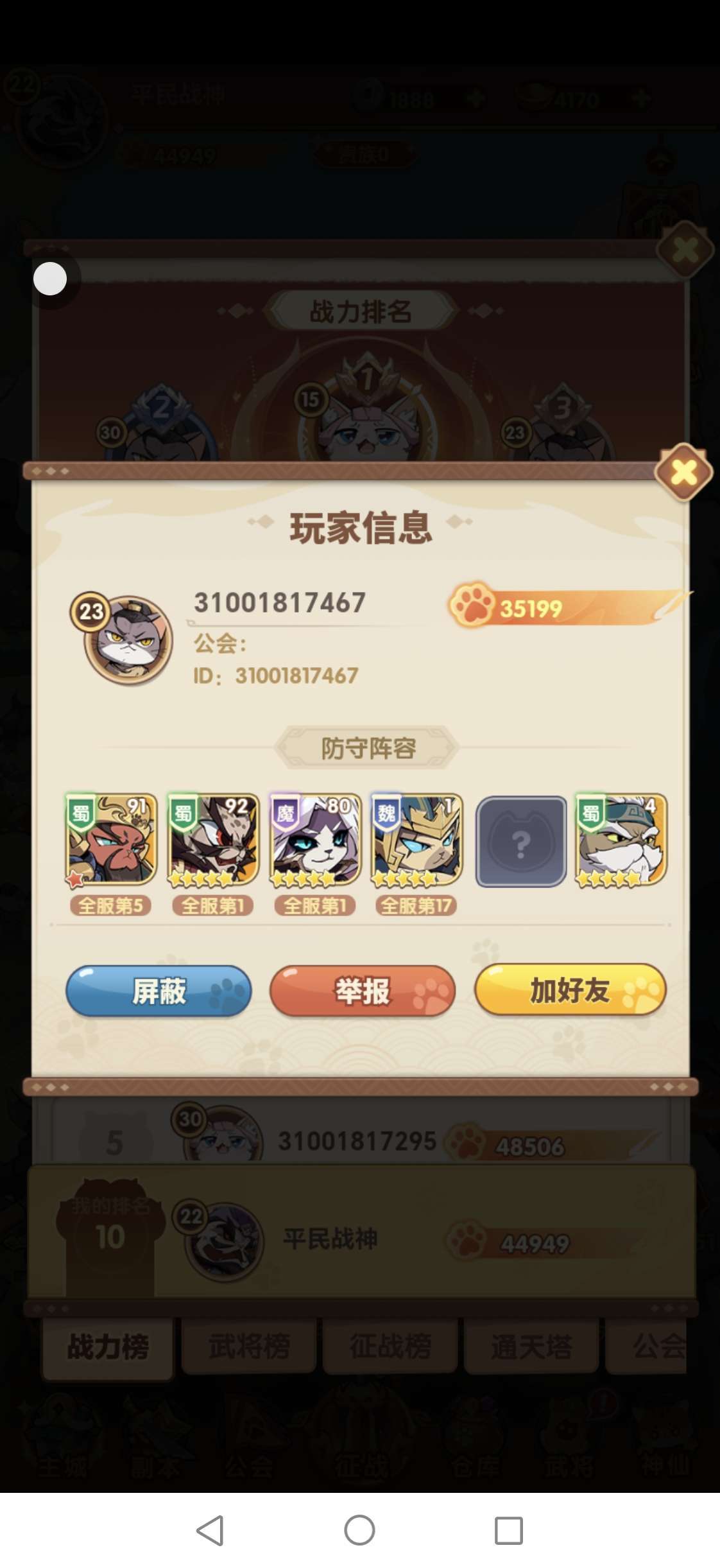Open the level 91 蜀 hero portrait
This screenshot has width=720, height=1568.
(x=111, y=841)
